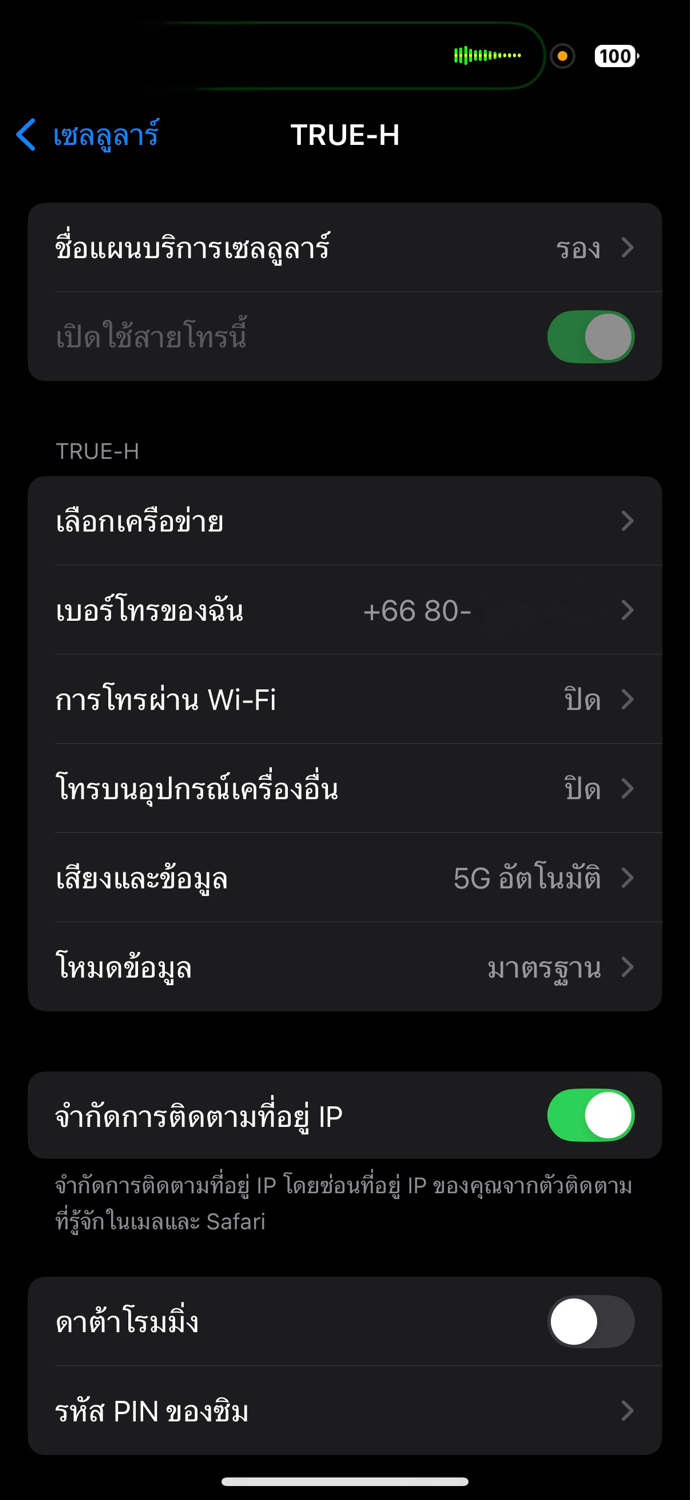Open การโทรผ่าน Wi-Fi settings
The image size is (690, 1500).
[345, 699]
